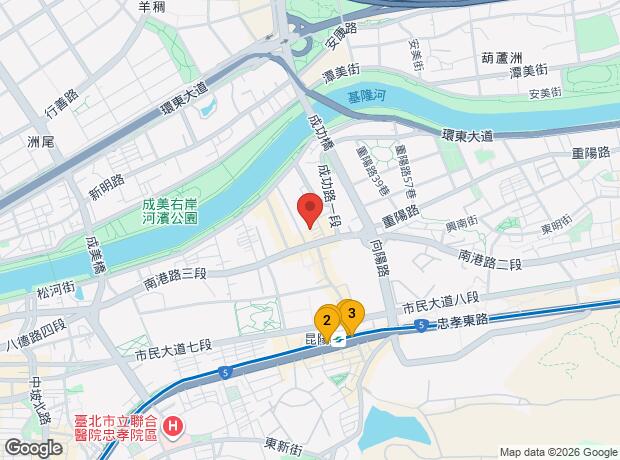620x460 pixels.
Task: Tap the red location pin near 成功路一段
Action: (x=310, y=210)
